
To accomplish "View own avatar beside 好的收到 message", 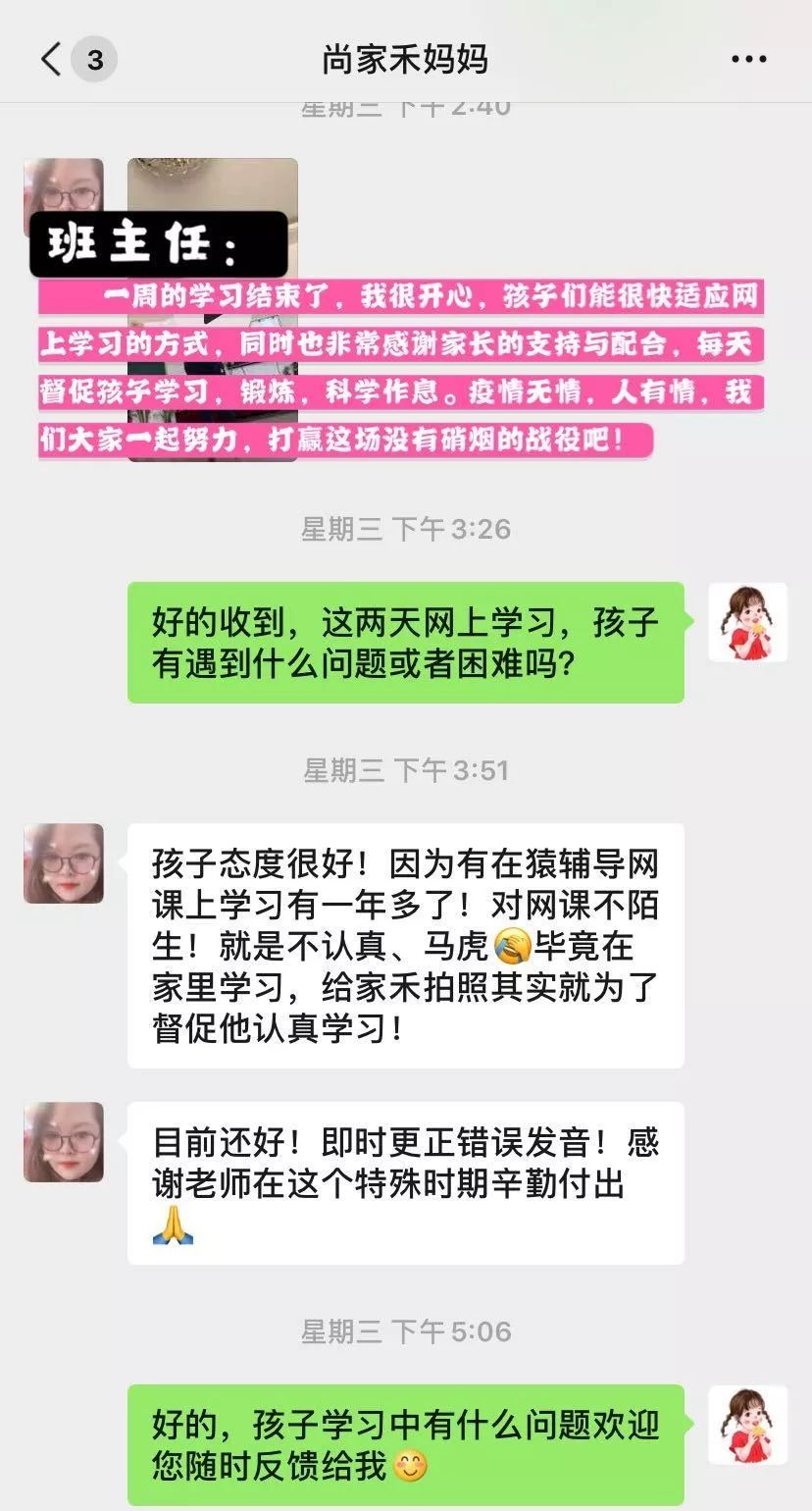I will coord(748,622).
